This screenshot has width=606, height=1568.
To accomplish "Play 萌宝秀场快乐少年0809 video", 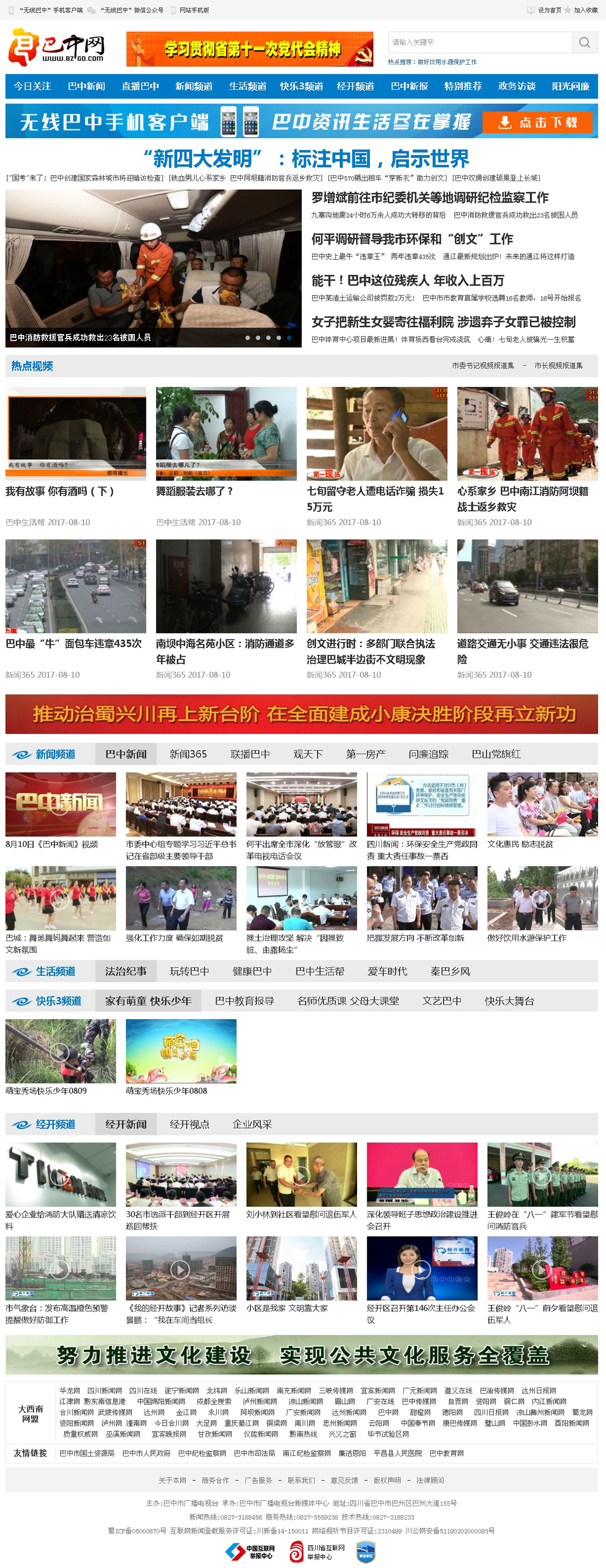I will tap(60, 1051).
